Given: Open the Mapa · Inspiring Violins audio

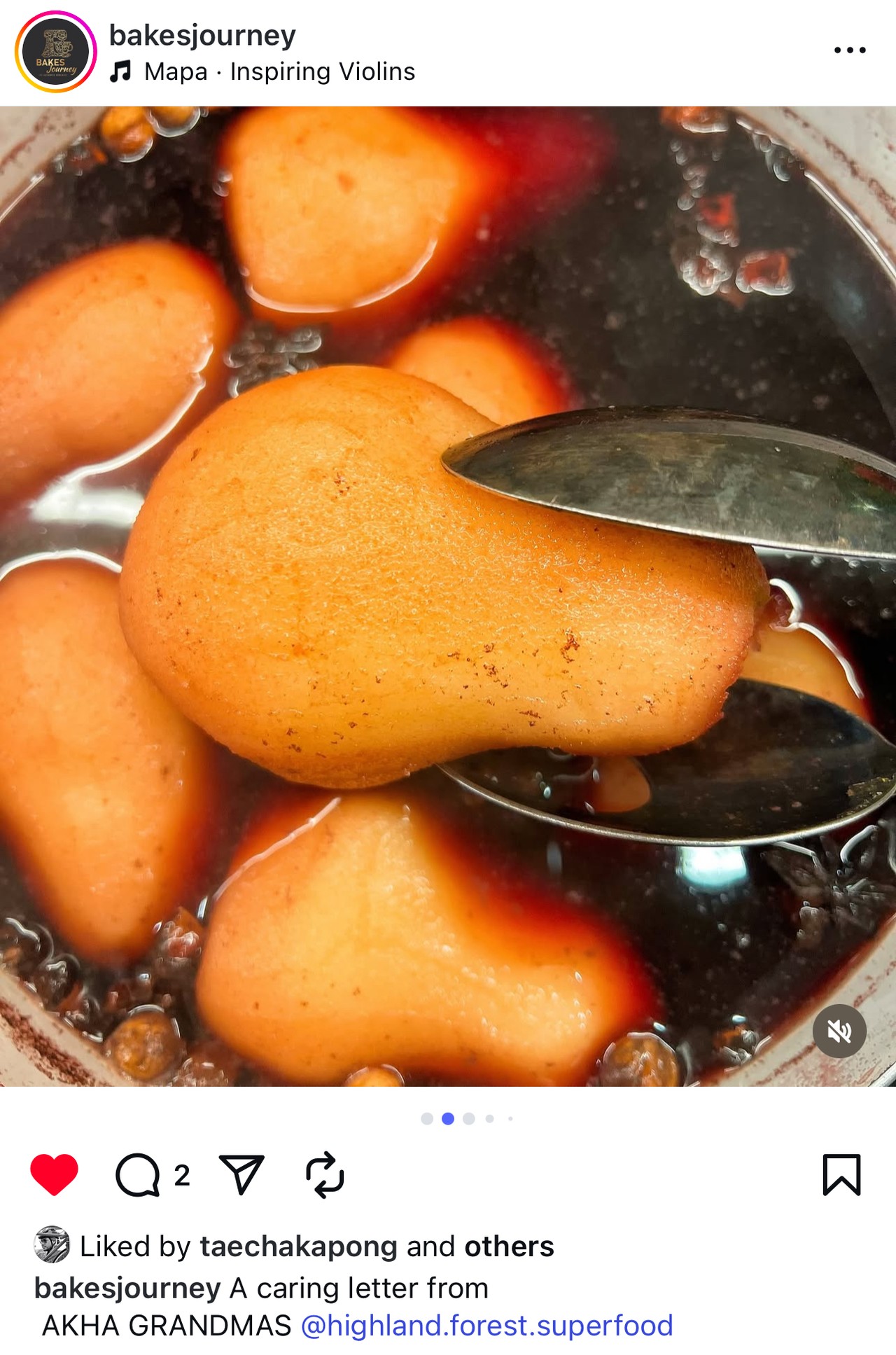Looking at the screenshot, I should tap(279, 71).
